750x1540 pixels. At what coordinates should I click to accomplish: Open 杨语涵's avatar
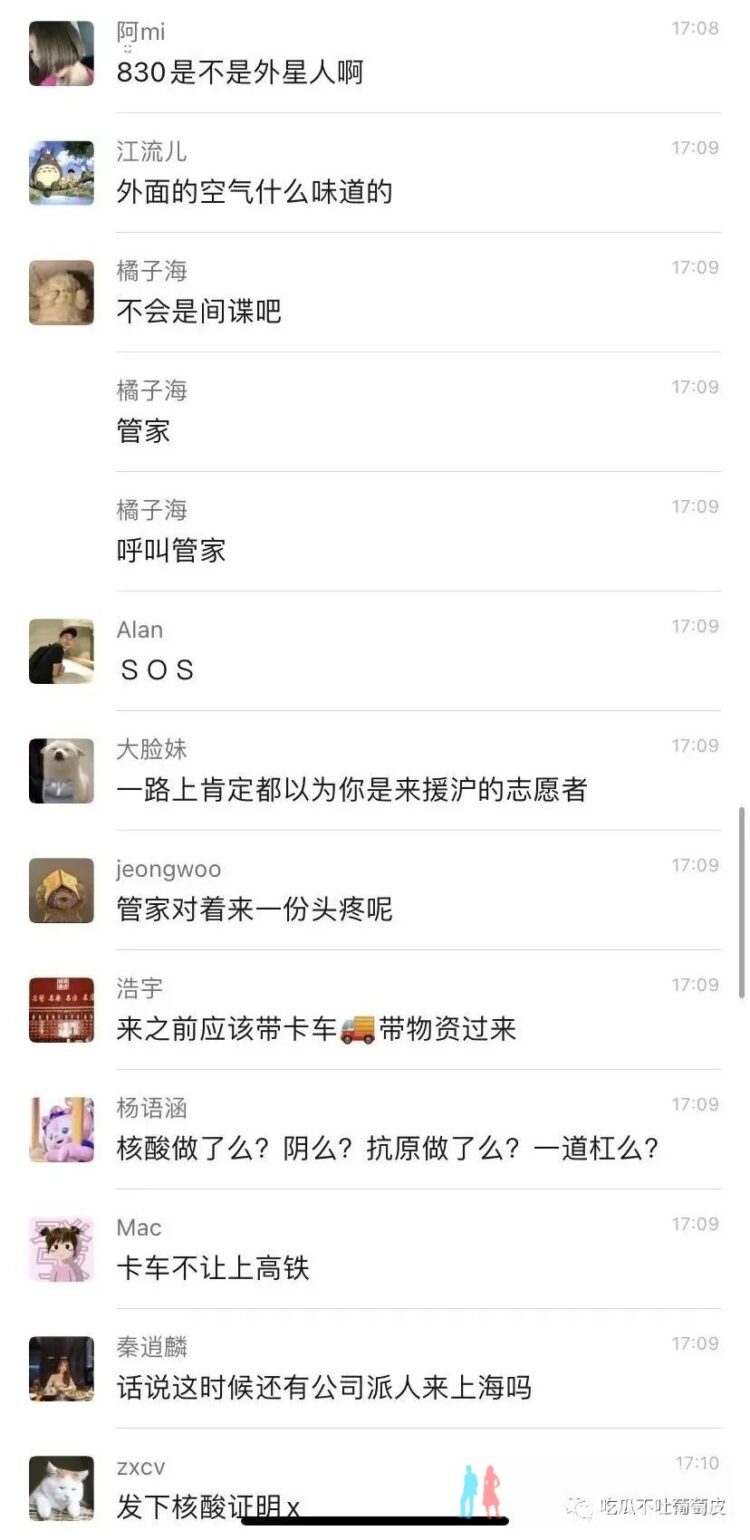click(x=61, y=1130)
